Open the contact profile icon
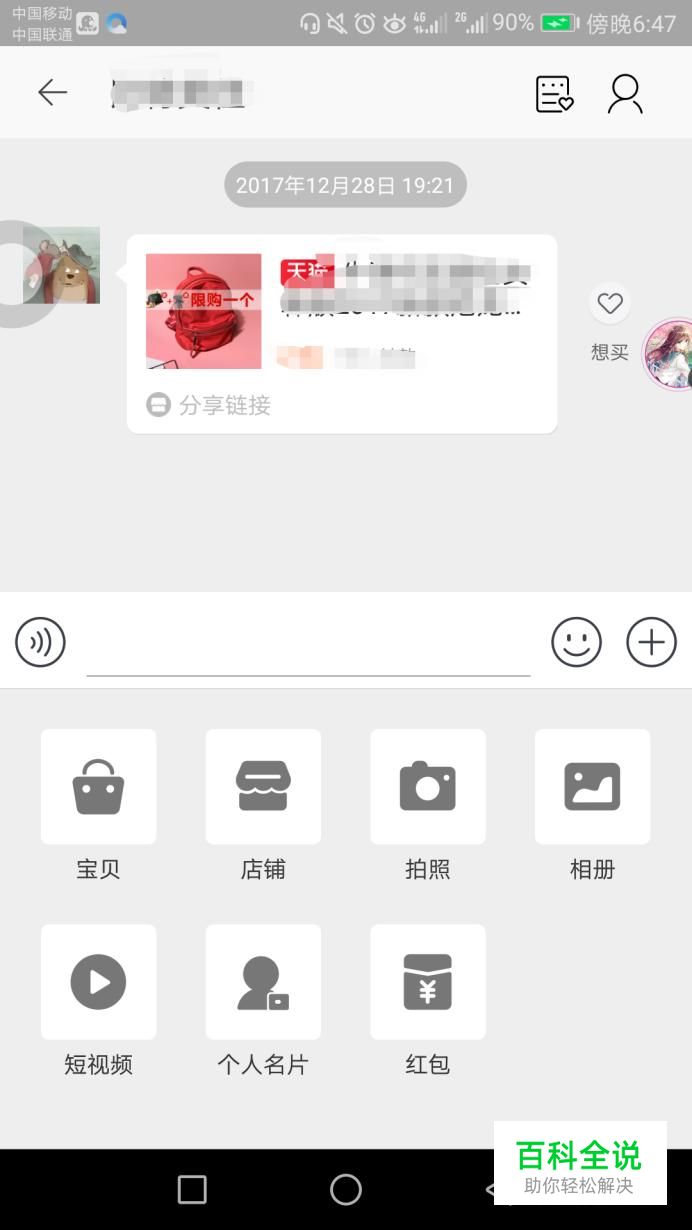The height and width of the screenshot is (1230, 692). [x=625, y=94]
